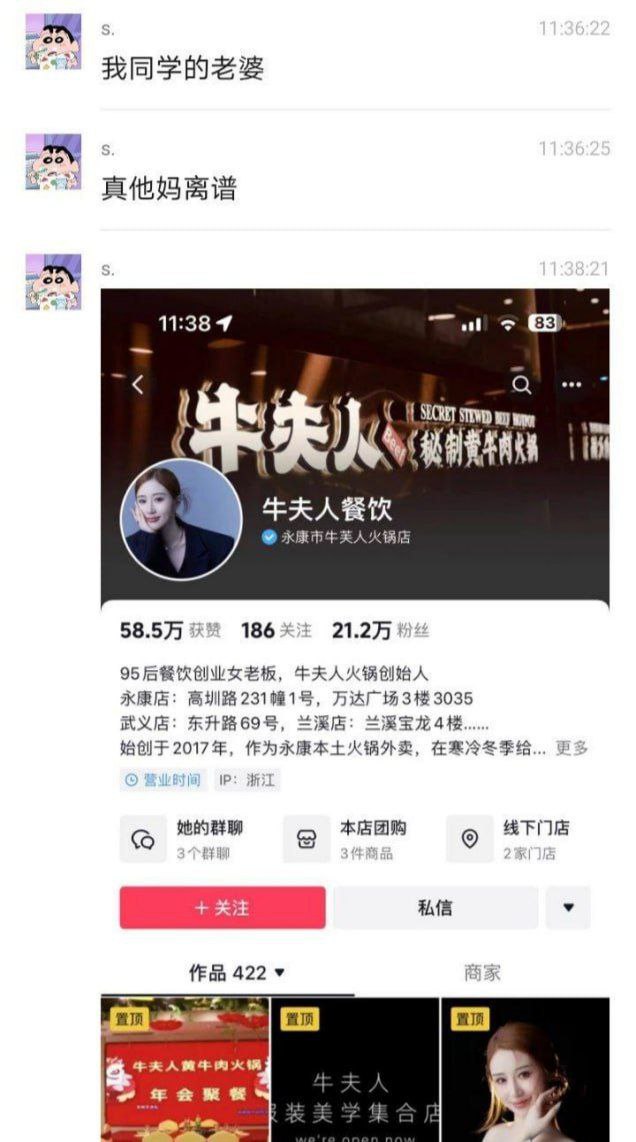Tap s.'s avatar beside the 真他妈离谱 message
This screenshot has height=1142, width=636.
(x=53, y=162)
